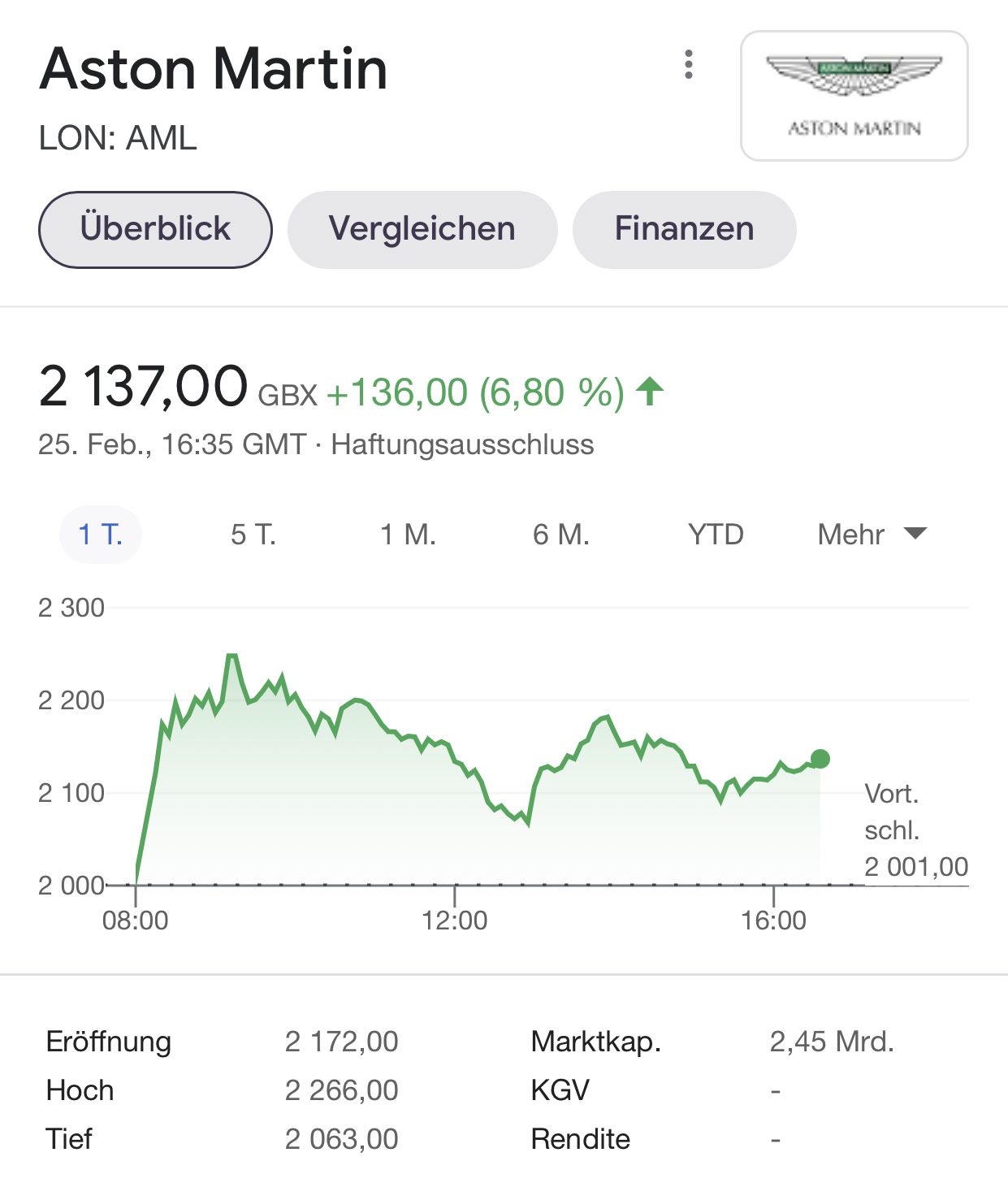1008x1187 pixels.
Task: Open the three-dot overflow menu
Action: 689,64
